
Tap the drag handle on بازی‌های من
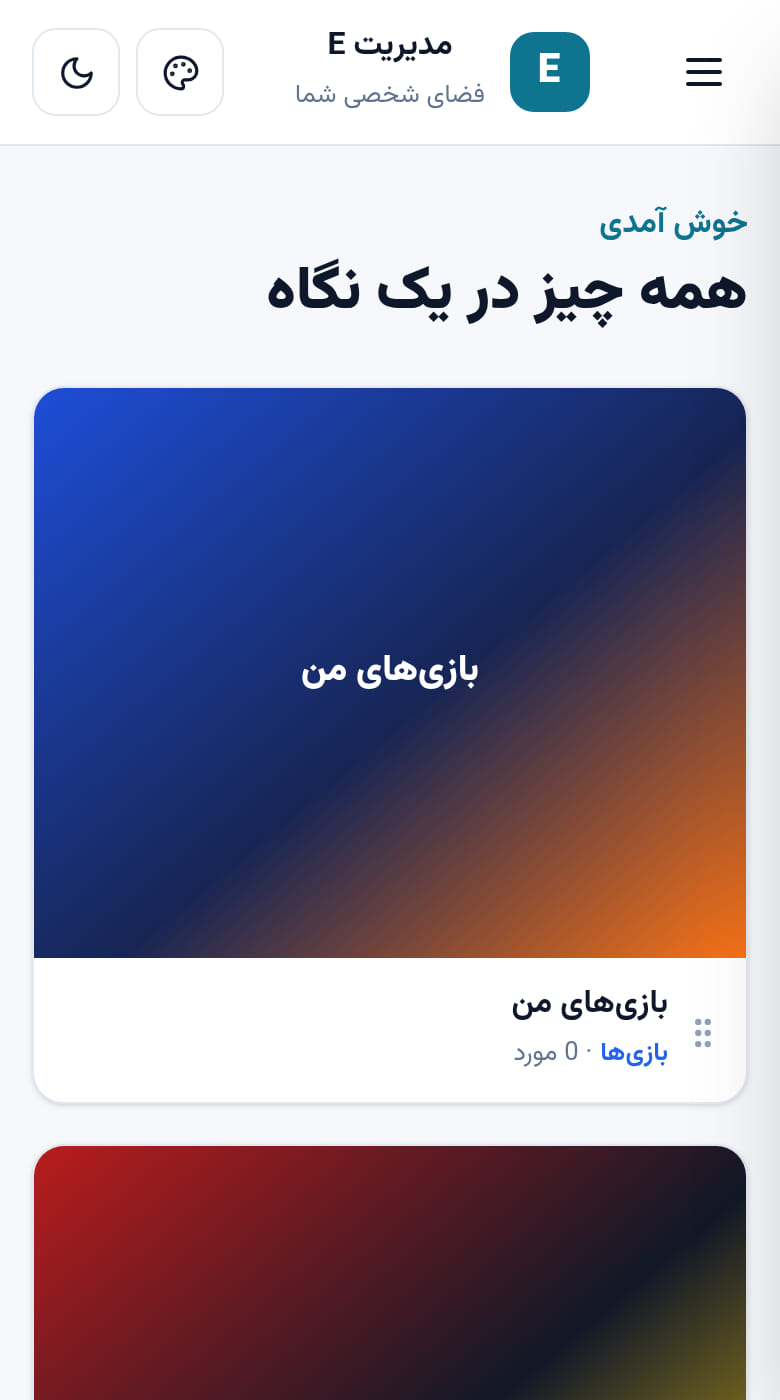703,1033
